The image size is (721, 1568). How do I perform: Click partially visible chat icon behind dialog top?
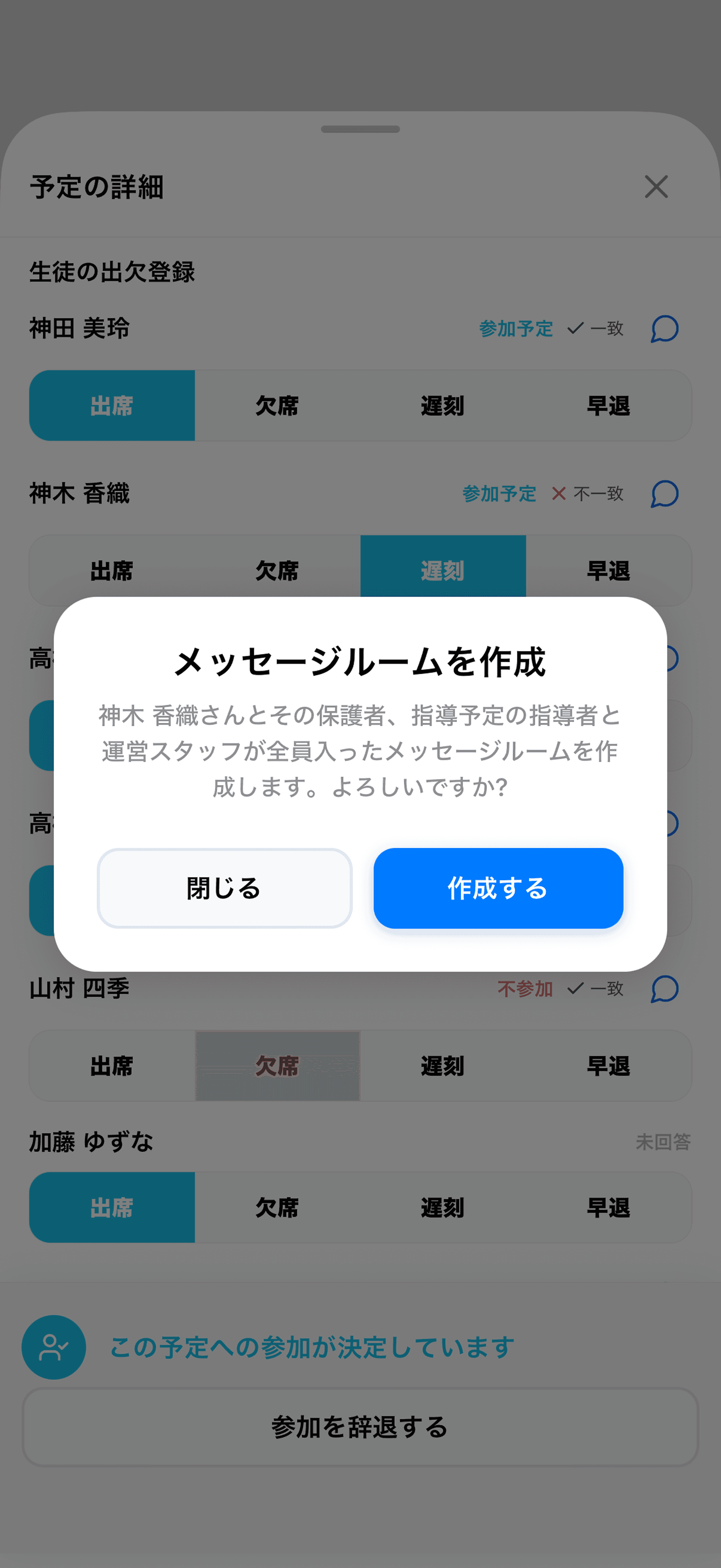664,659
